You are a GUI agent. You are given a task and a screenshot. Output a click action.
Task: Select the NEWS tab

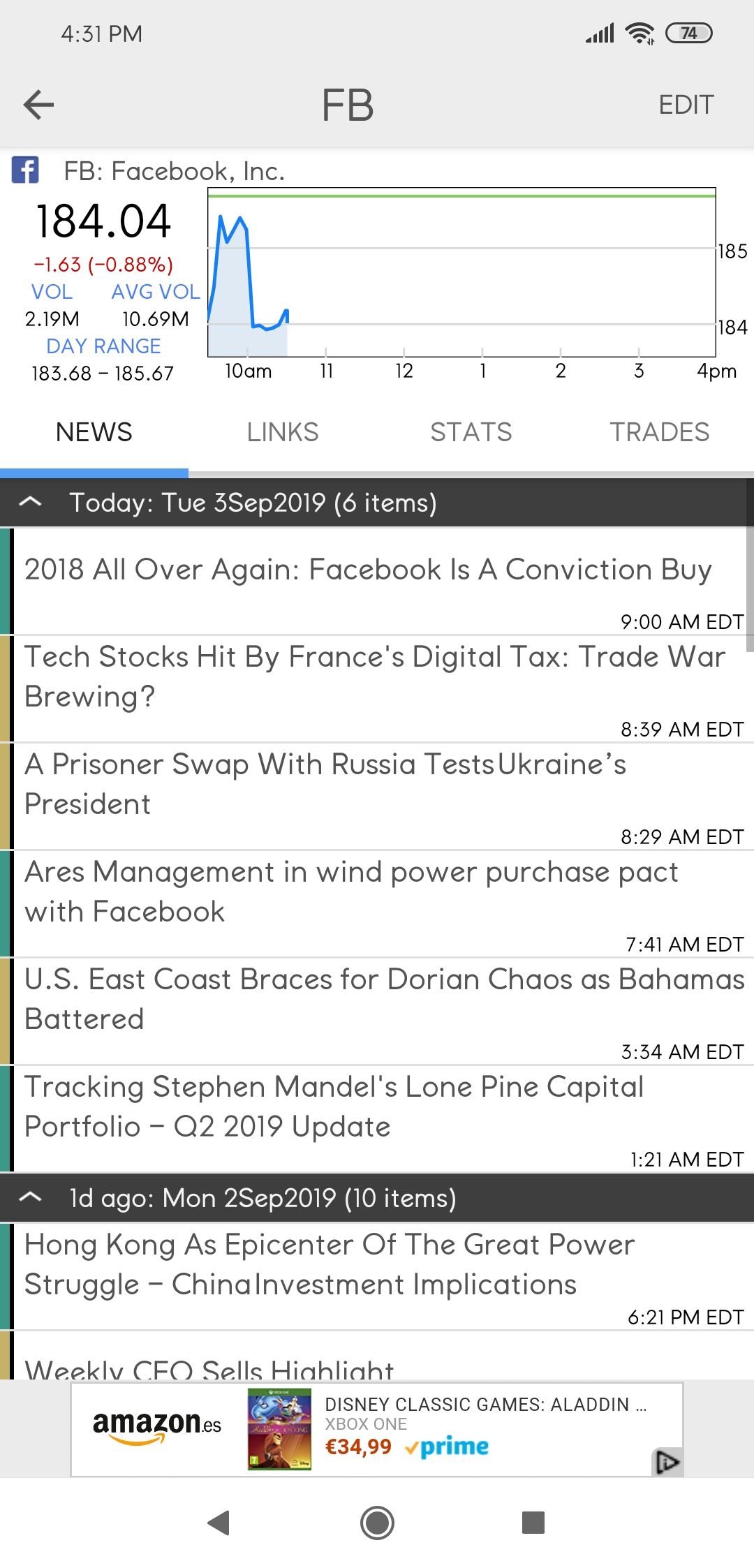94,432
